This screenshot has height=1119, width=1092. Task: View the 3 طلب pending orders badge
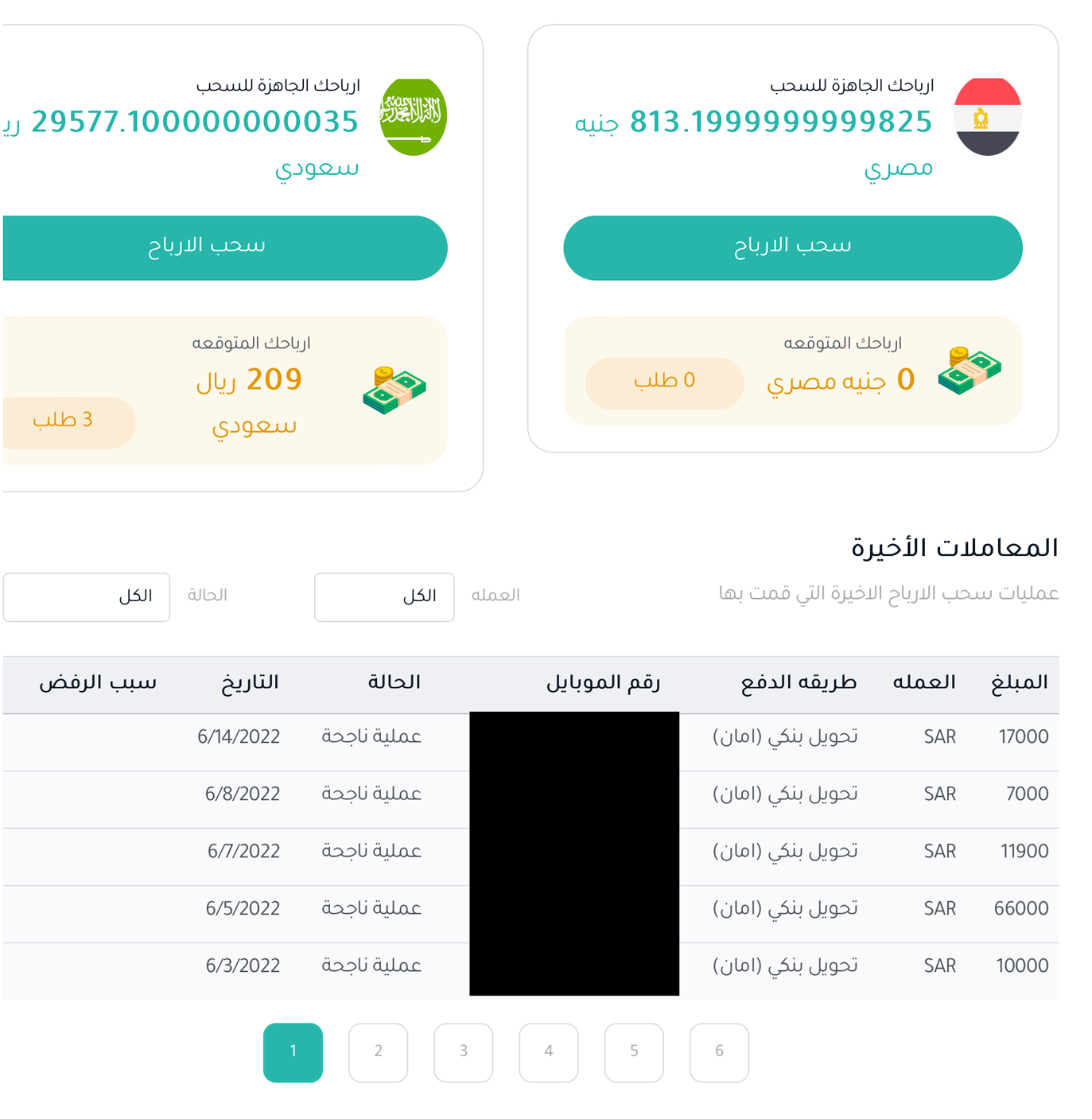click(x=67, y=422)
